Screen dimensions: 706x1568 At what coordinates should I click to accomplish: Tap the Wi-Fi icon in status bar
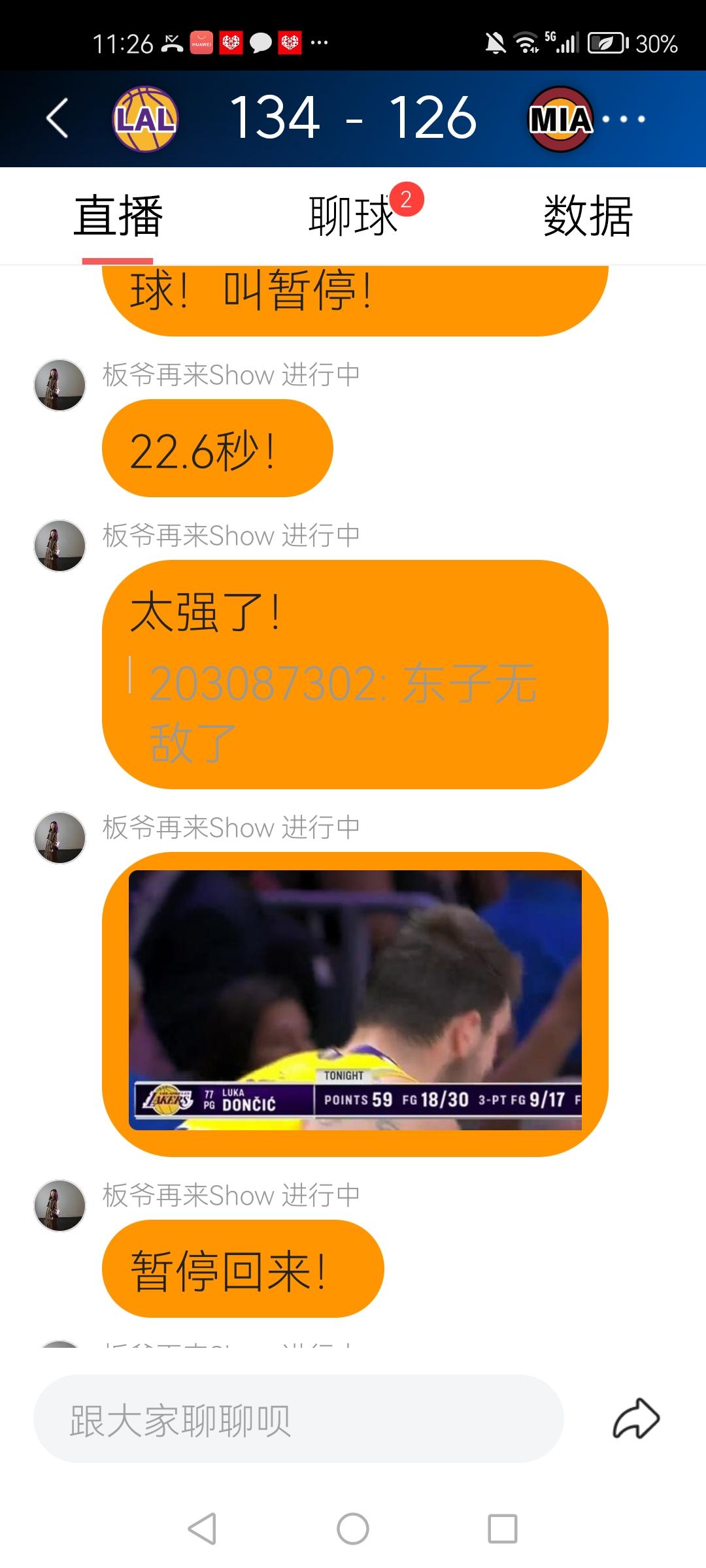[527, 41]
